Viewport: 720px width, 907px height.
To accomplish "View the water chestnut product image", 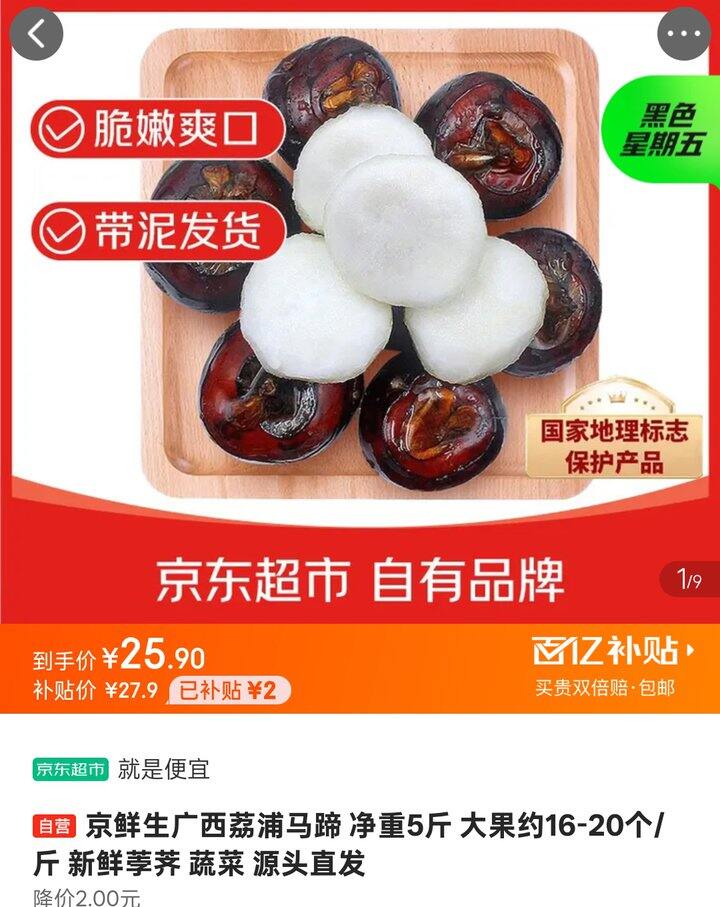I will (x=380, y=260).
